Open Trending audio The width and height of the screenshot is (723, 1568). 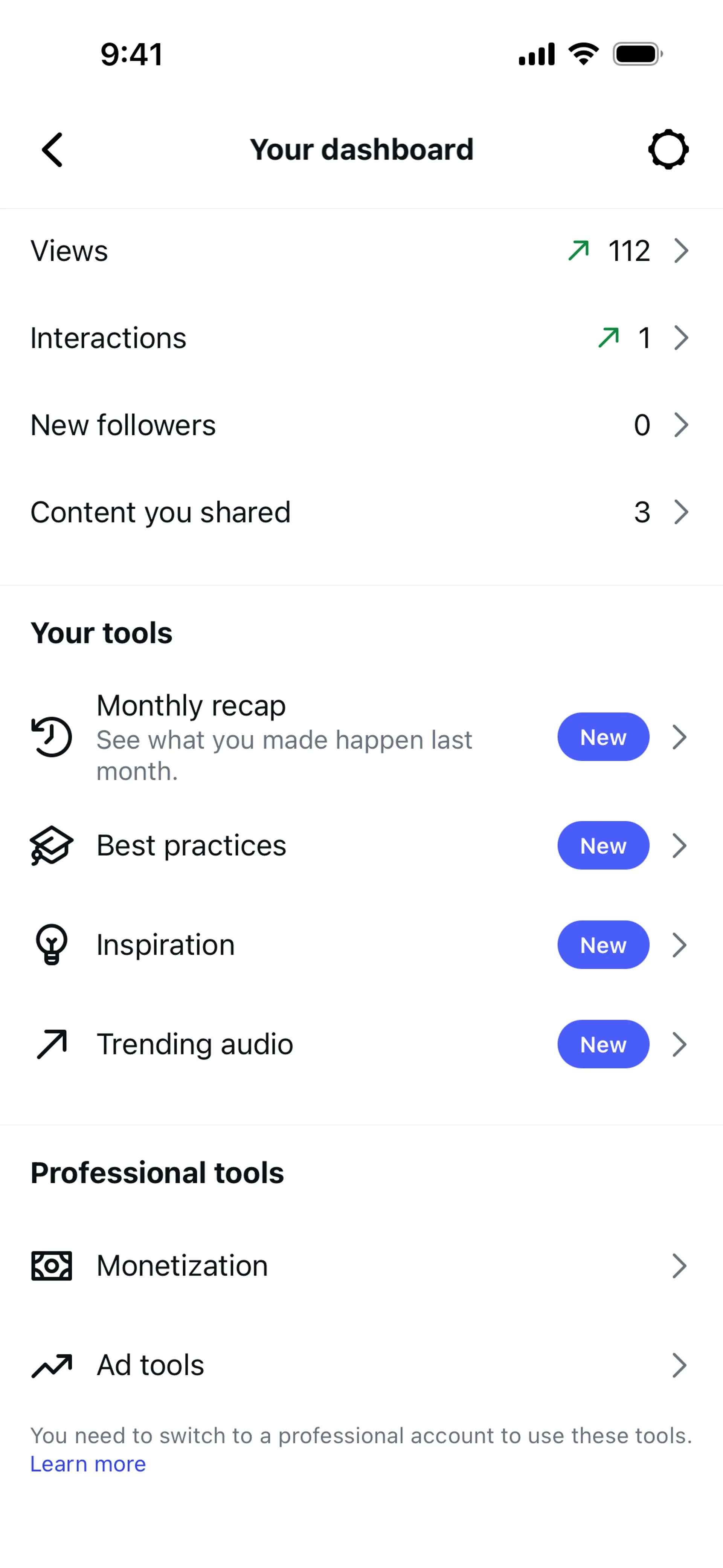[x=361, y=1044]
